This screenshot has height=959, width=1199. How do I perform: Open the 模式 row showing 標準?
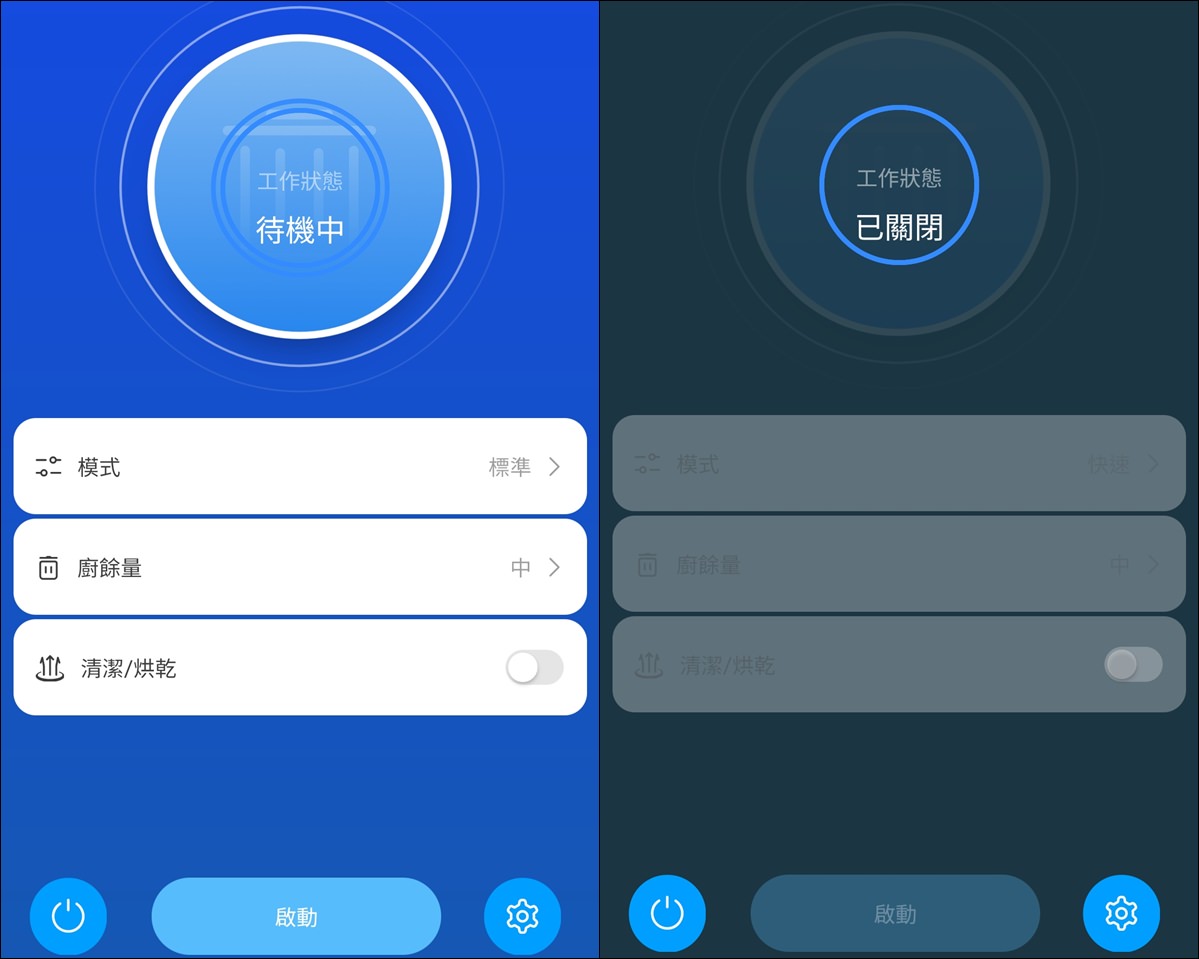299,467
